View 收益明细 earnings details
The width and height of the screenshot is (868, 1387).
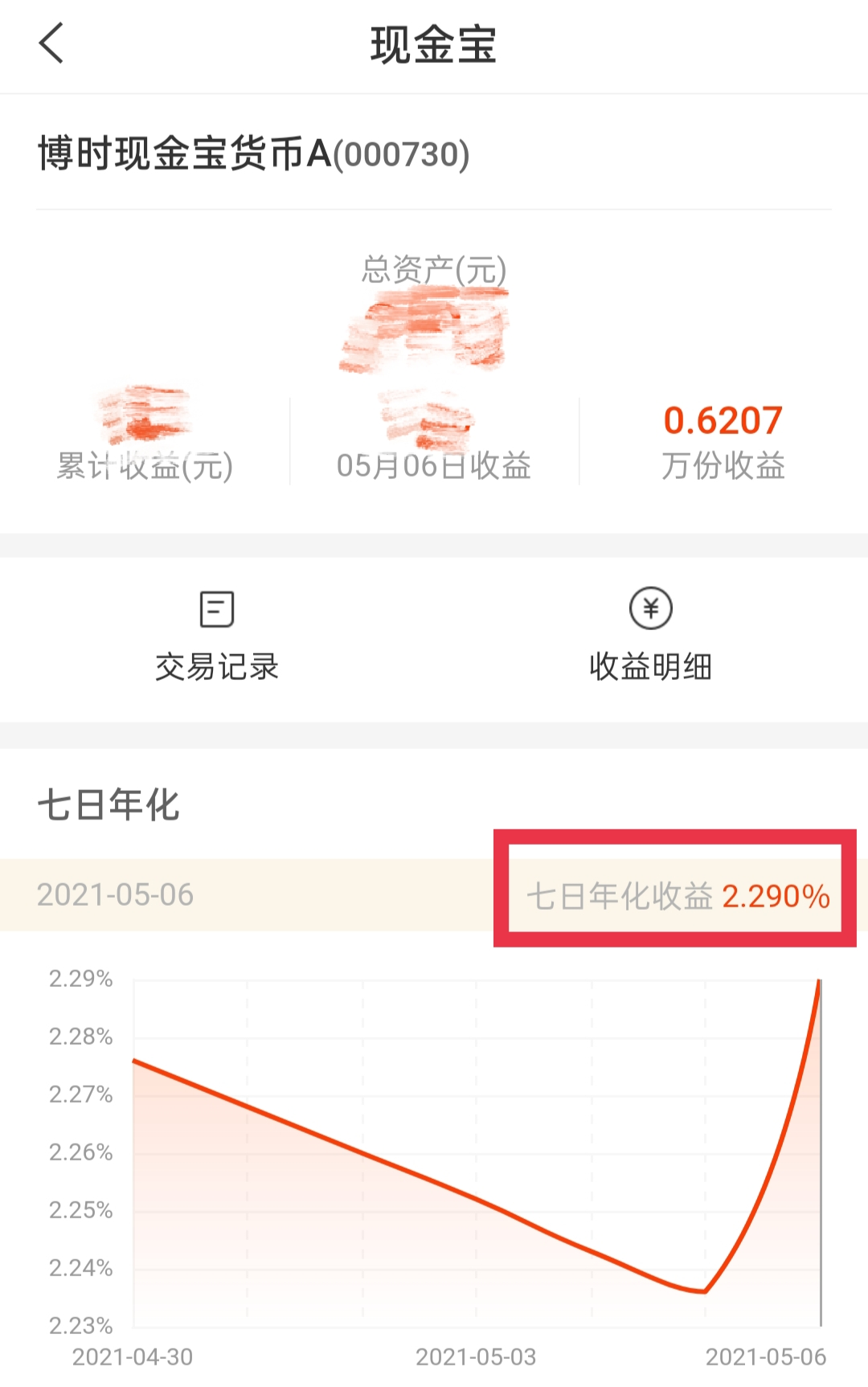(x=650, y=636)
